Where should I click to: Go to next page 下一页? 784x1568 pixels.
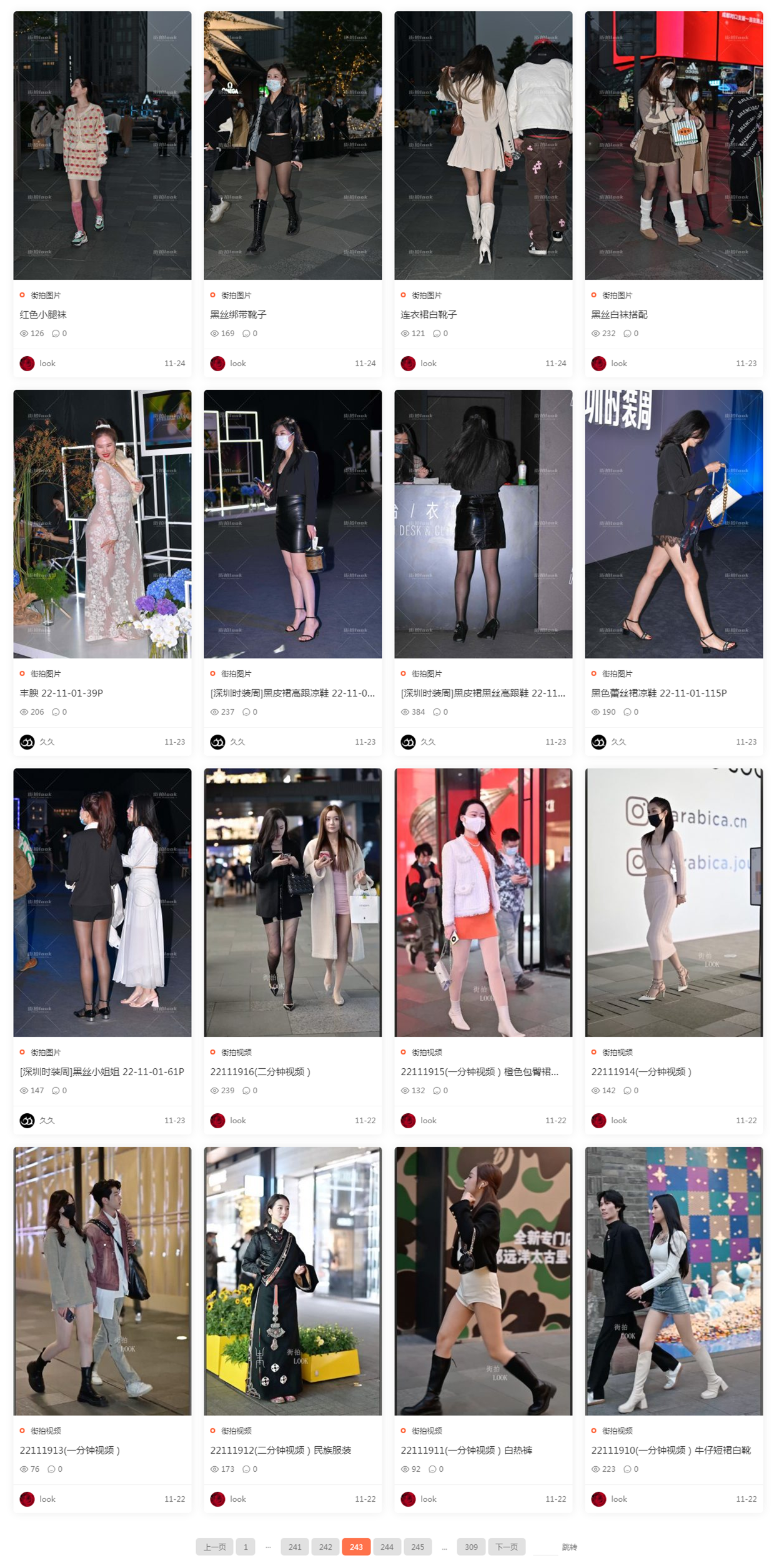pos(506,1547)
